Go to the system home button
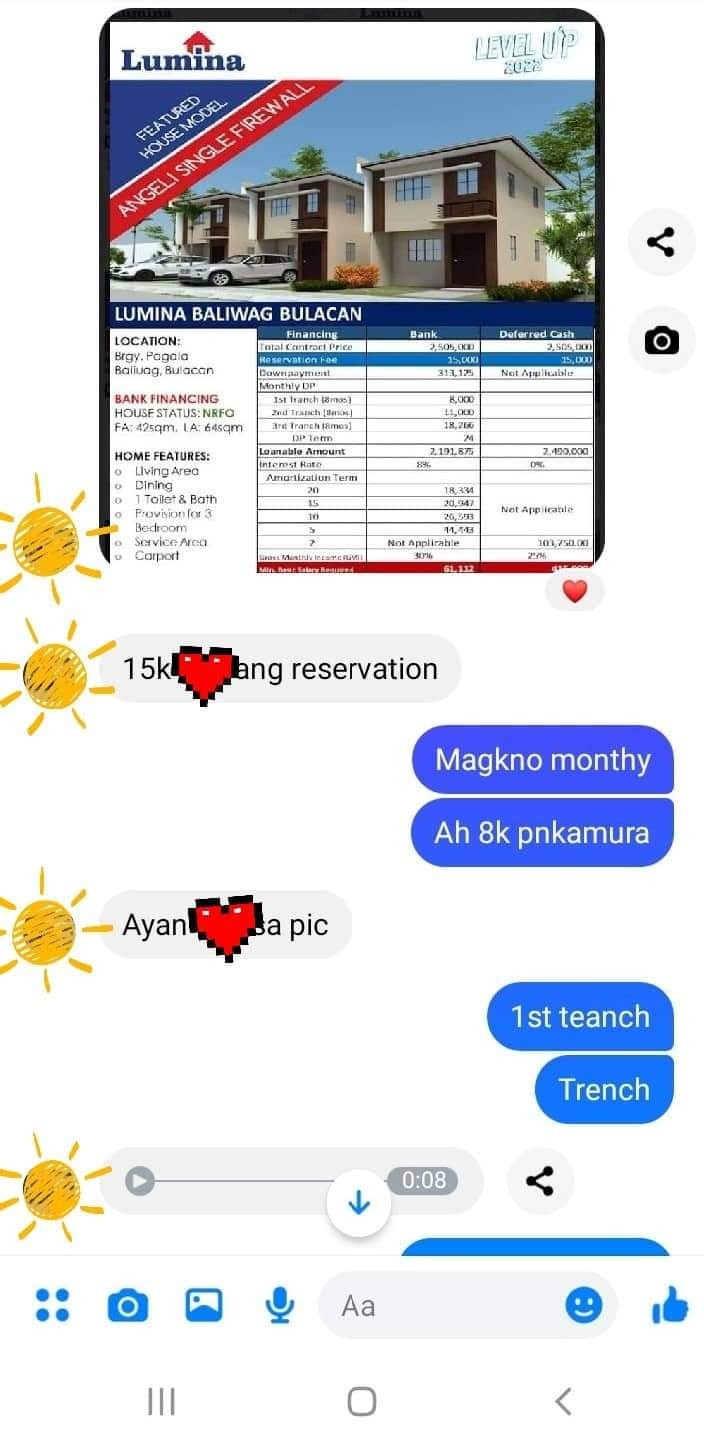This screenshot has height=1444, width=704. tap(361, 1401)
